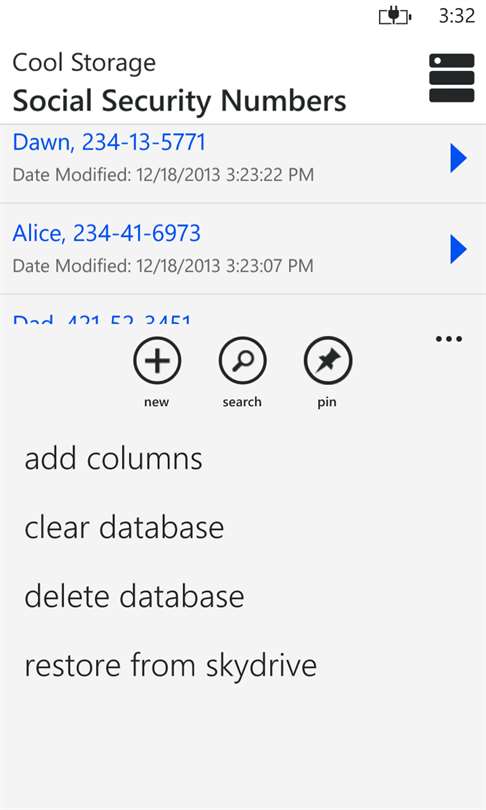Open search in the app bar
The image size is (486, 810).
(242, 361)
